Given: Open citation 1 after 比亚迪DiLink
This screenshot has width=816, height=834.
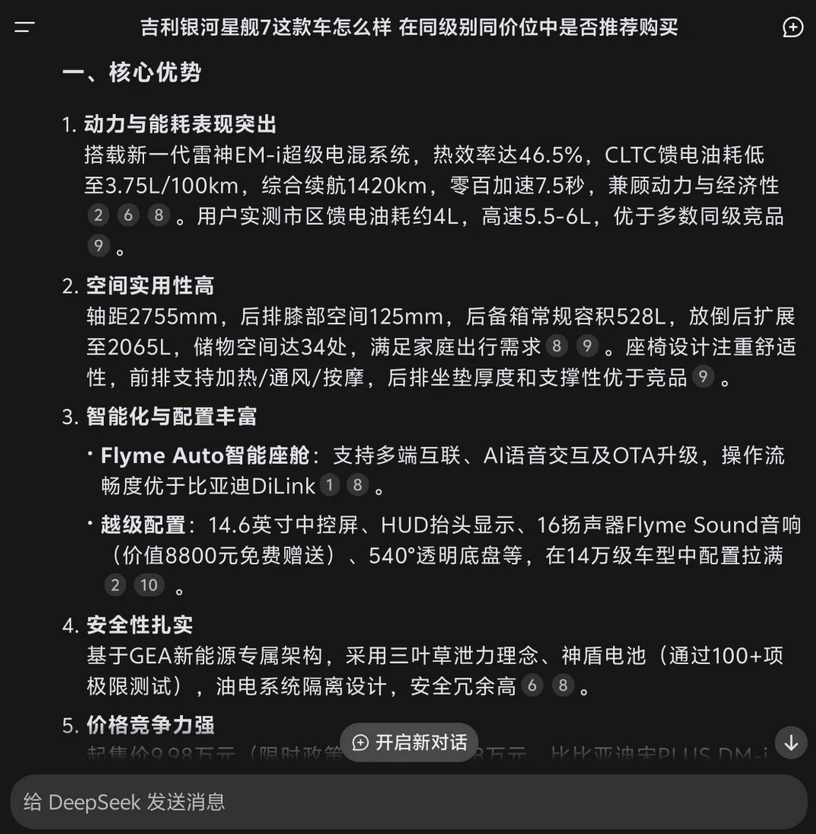Looking at the screenshot, I should [331, 486].
